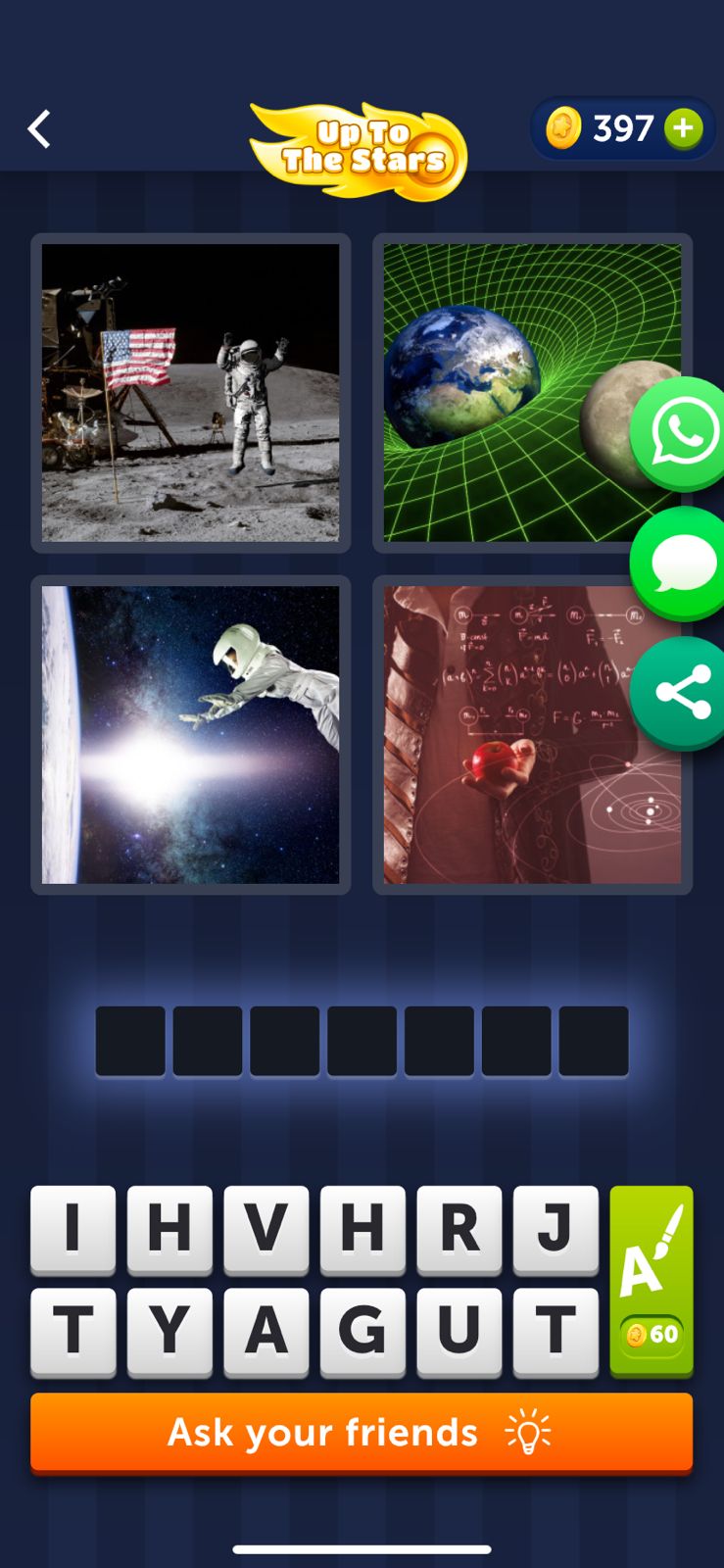View the astronaut reaching toward Earth image
The image size is (724, 1568).
click(x=190, y=735)
